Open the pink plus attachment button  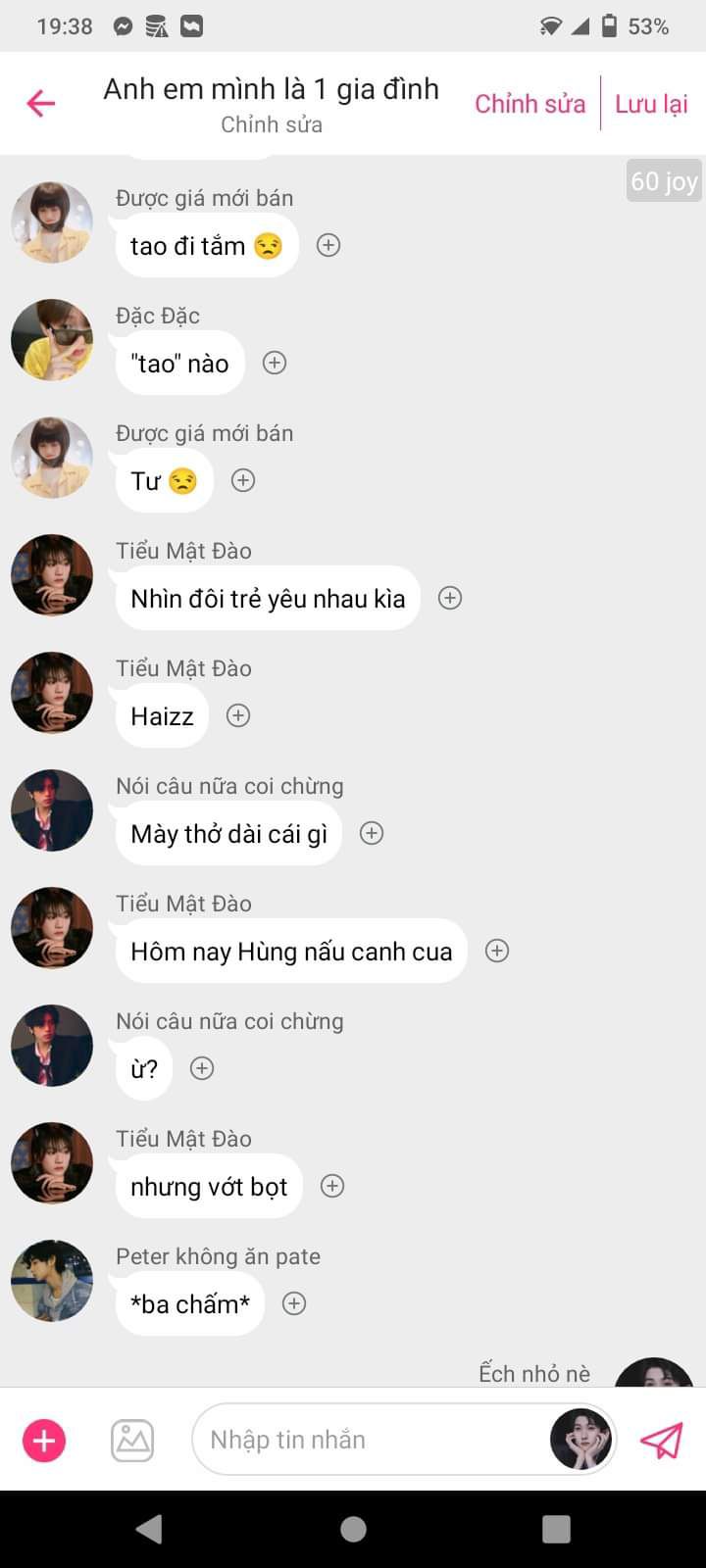(44, 1441)
